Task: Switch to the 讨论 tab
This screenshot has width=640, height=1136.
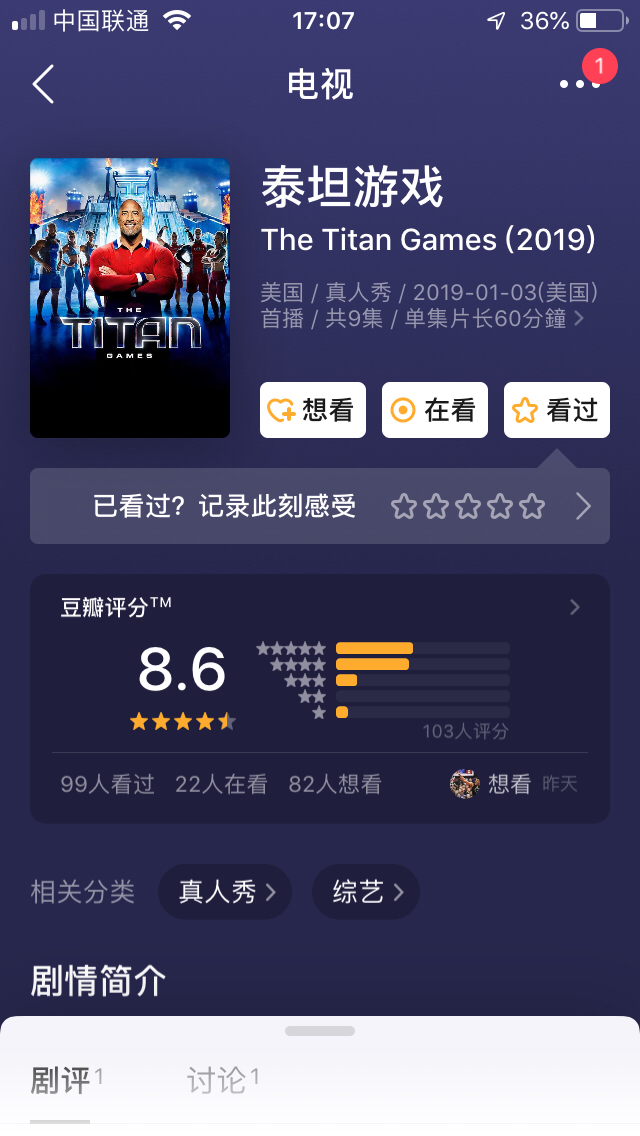Action: [x=216, y=1080]
